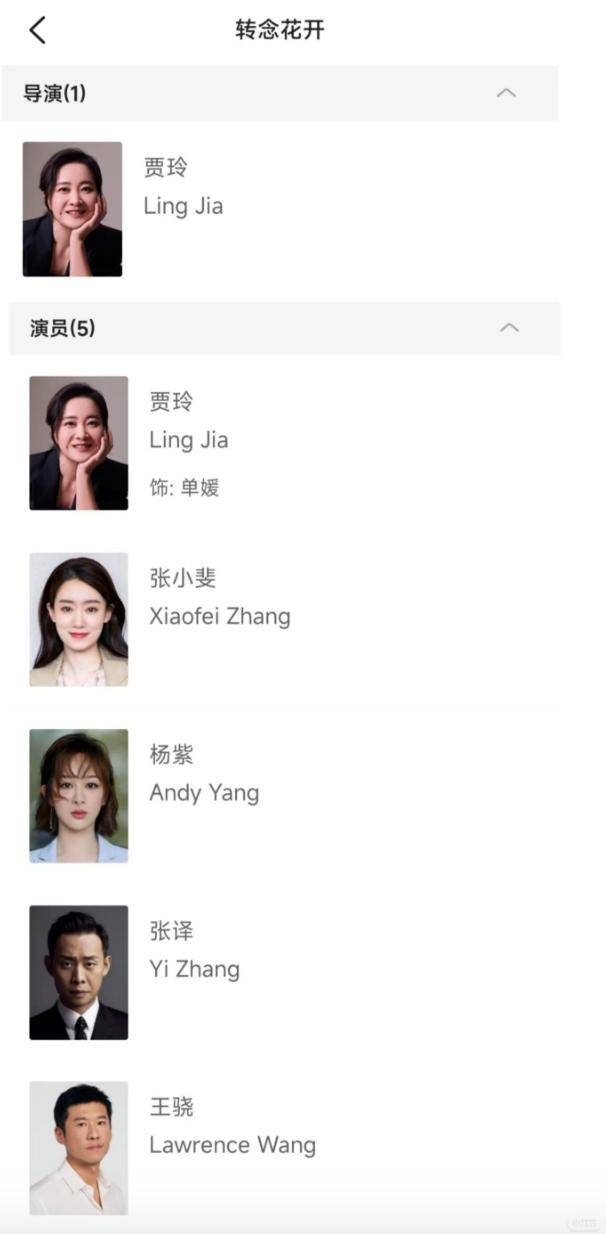Viewport: 606px width, 1234px height.
Task: Collapse the 演员(5) section
Action: [509, 328]
